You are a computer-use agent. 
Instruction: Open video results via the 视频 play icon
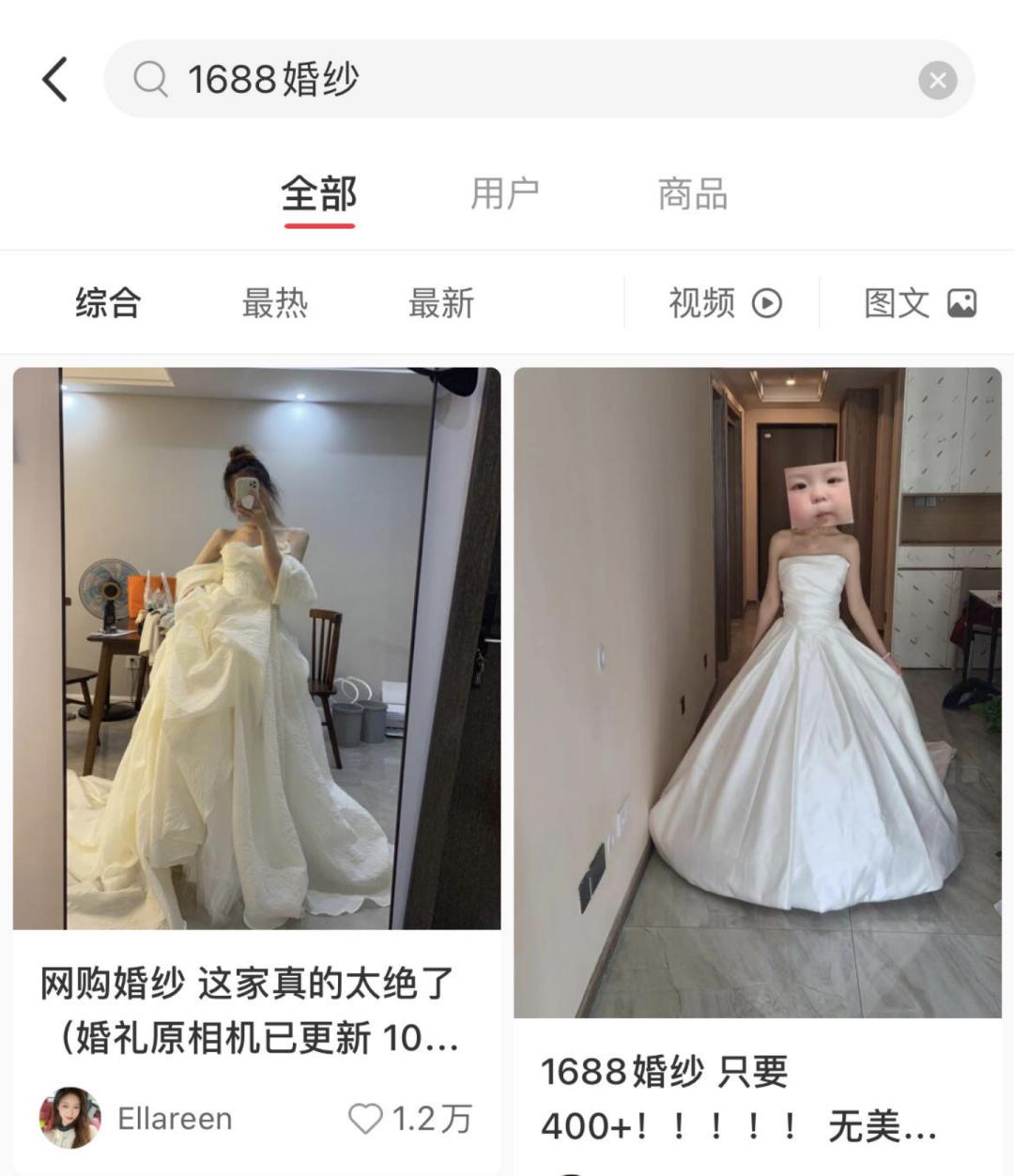point(767,302)
